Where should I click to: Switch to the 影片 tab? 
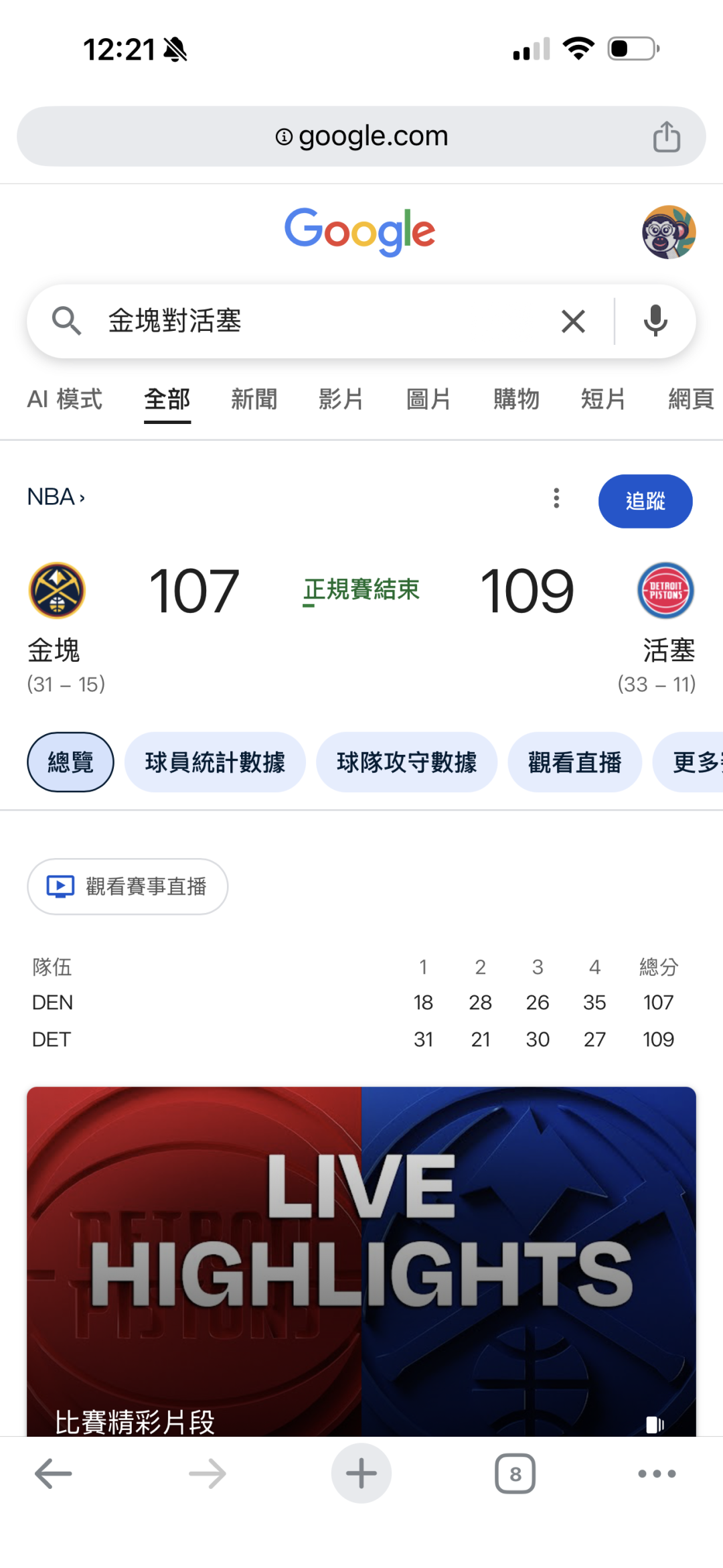click(341, 399)
